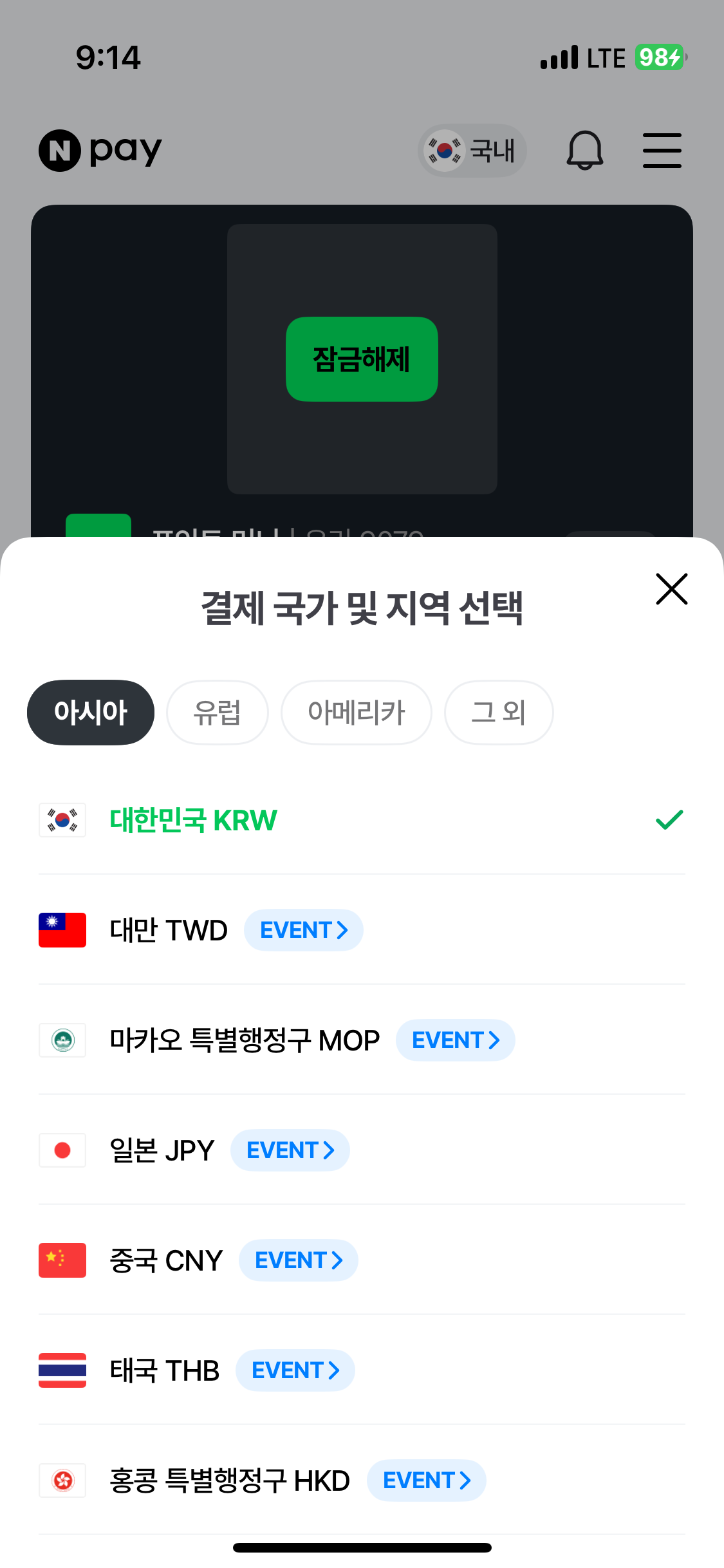Select 마카오 특별행정구 MOP
The height and width of the screenshot is (1568, 724).
point(245,1041)
